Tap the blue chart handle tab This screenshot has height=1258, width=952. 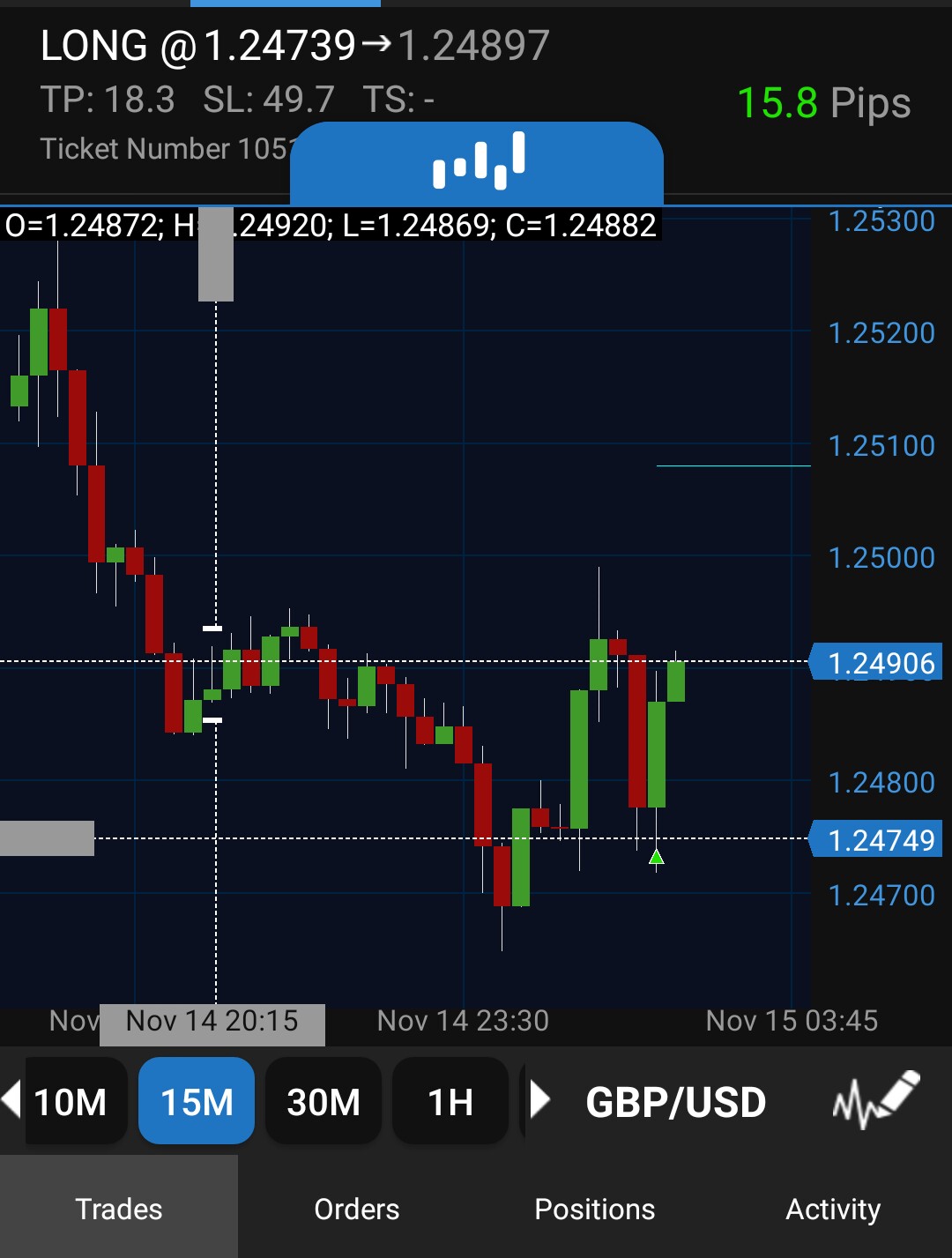[x=477, y=163]
